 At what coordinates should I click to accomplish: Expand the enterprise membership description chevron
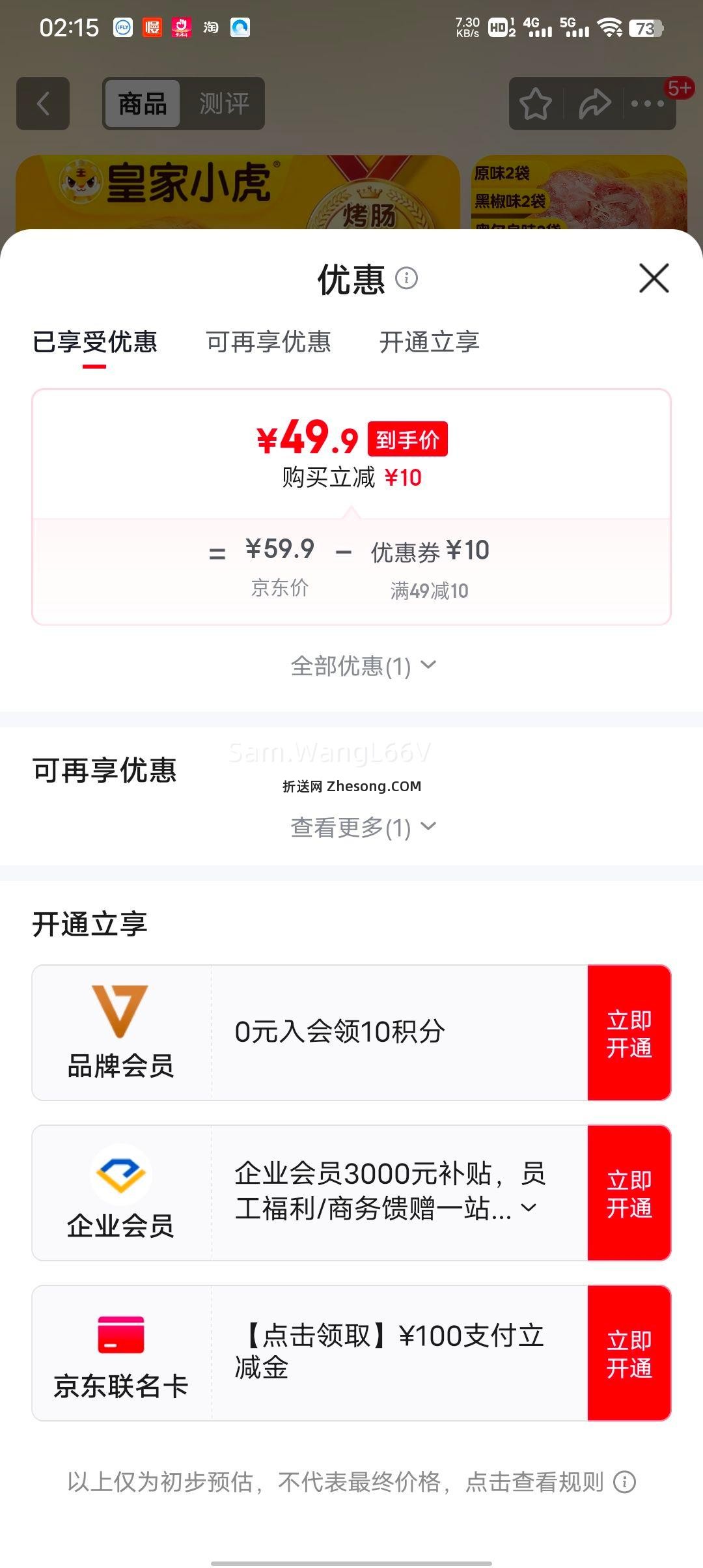click(x=530, y=1209)
